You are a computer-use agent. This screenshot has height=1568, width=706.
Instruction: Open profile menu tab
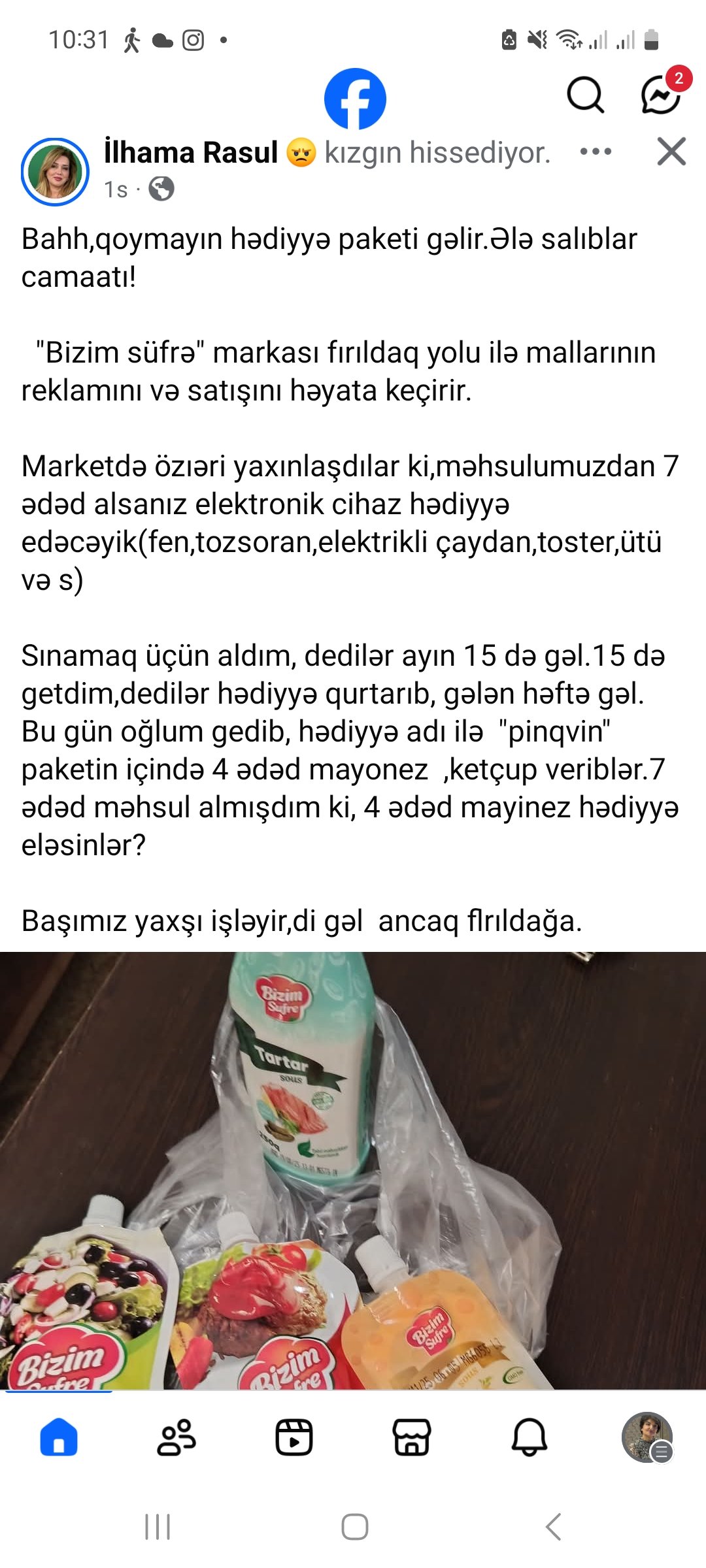[x=647, y=1438]
